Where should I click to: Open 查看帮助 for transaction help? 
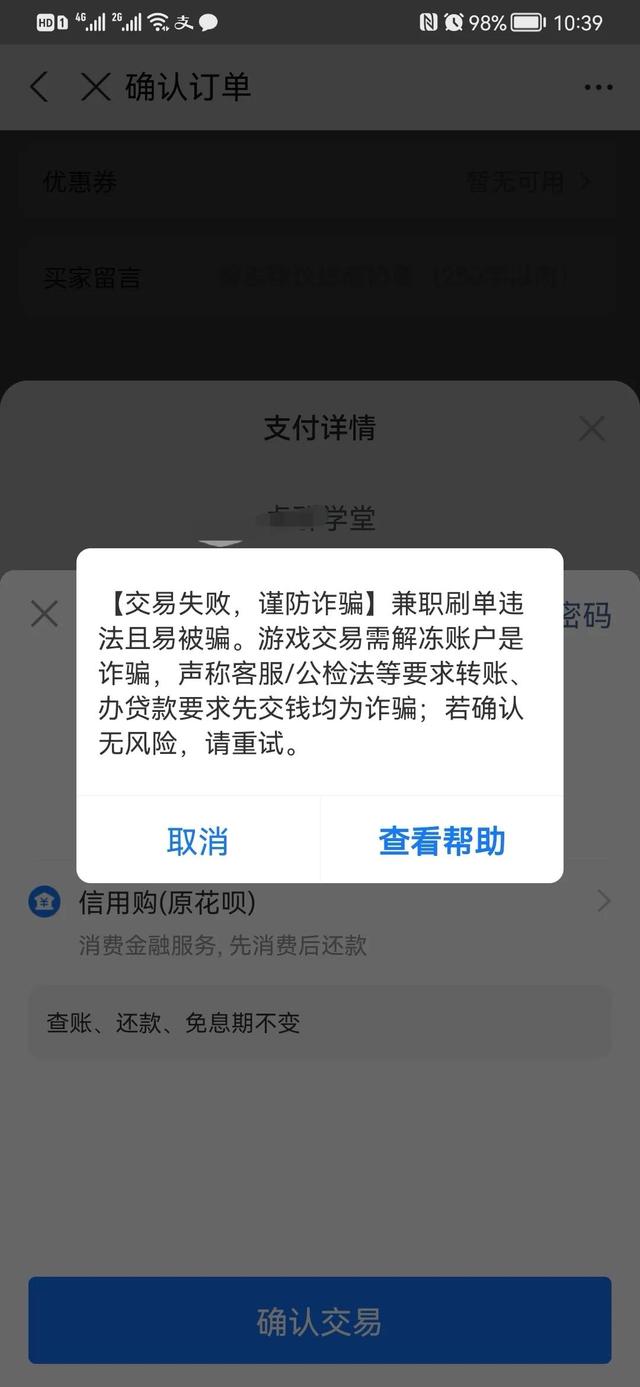442,841
